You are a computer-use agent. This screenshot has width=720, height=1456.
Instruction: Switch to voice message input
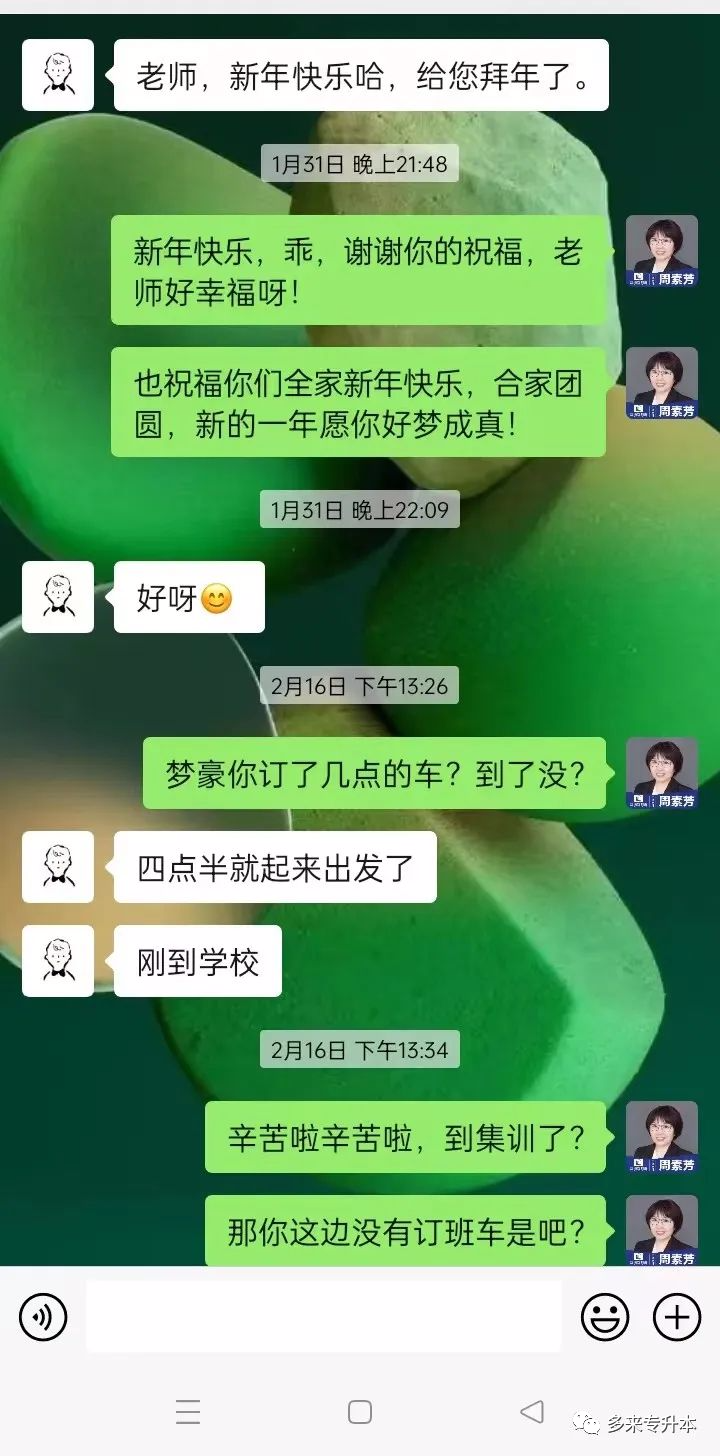point(43,1317)
